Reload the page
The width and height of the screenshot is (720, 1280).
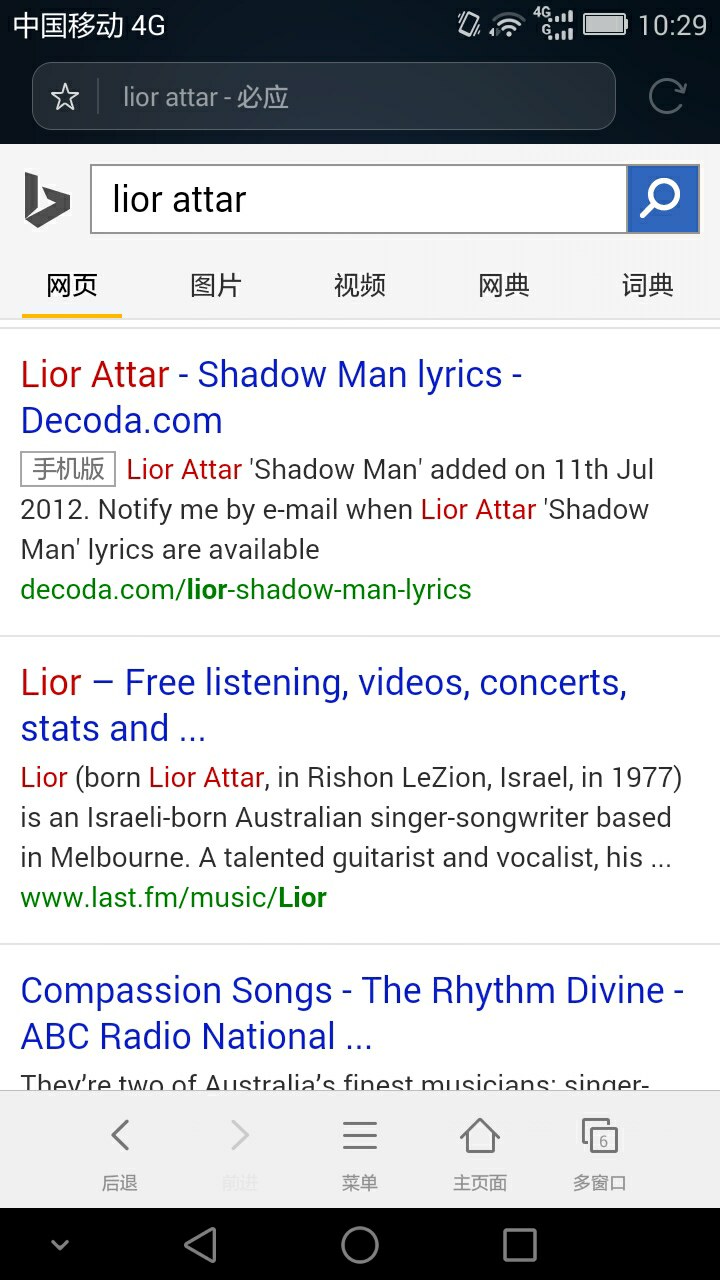point(666,97)
